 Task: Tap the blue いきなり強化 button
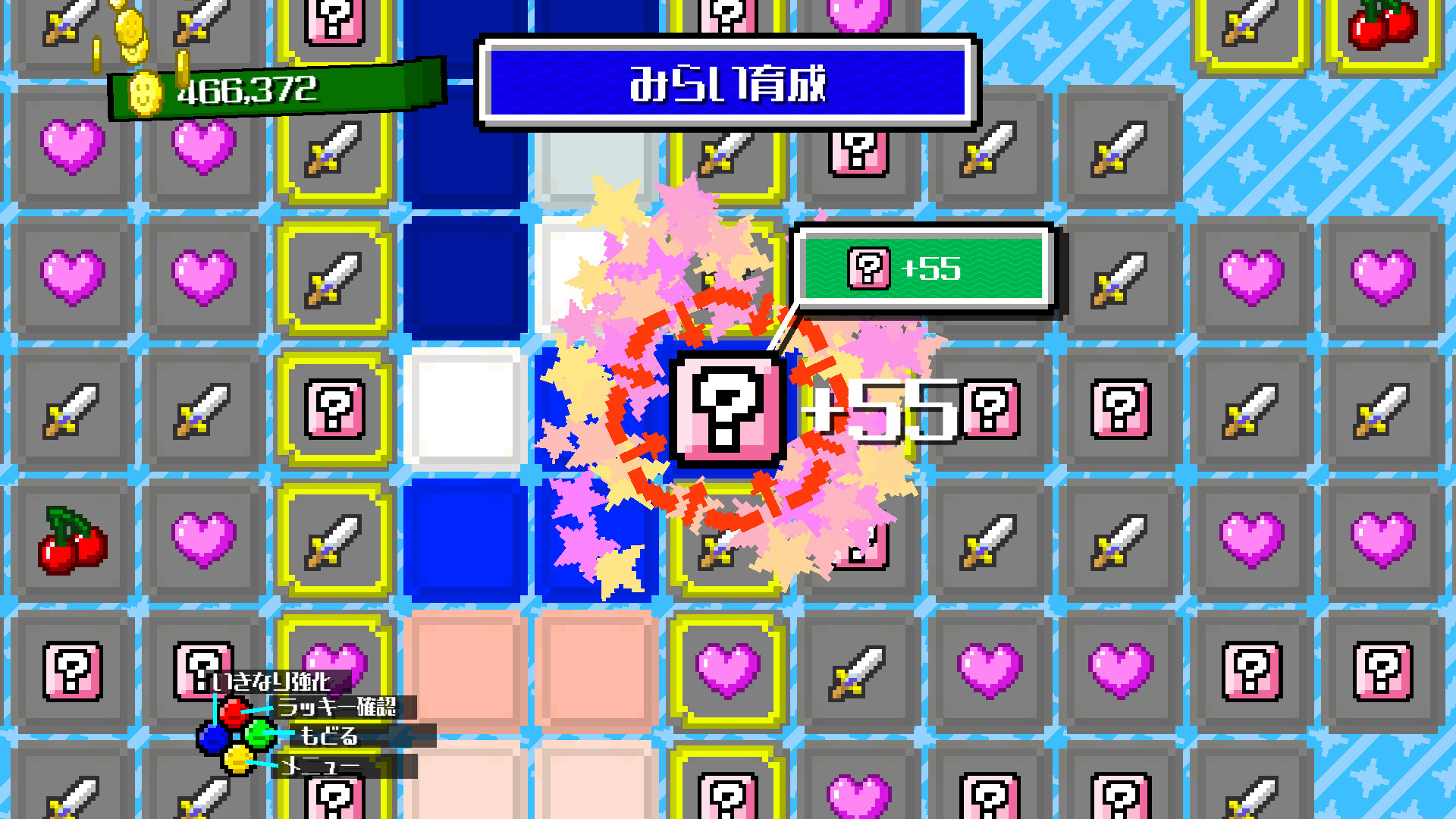click(213, 737)
